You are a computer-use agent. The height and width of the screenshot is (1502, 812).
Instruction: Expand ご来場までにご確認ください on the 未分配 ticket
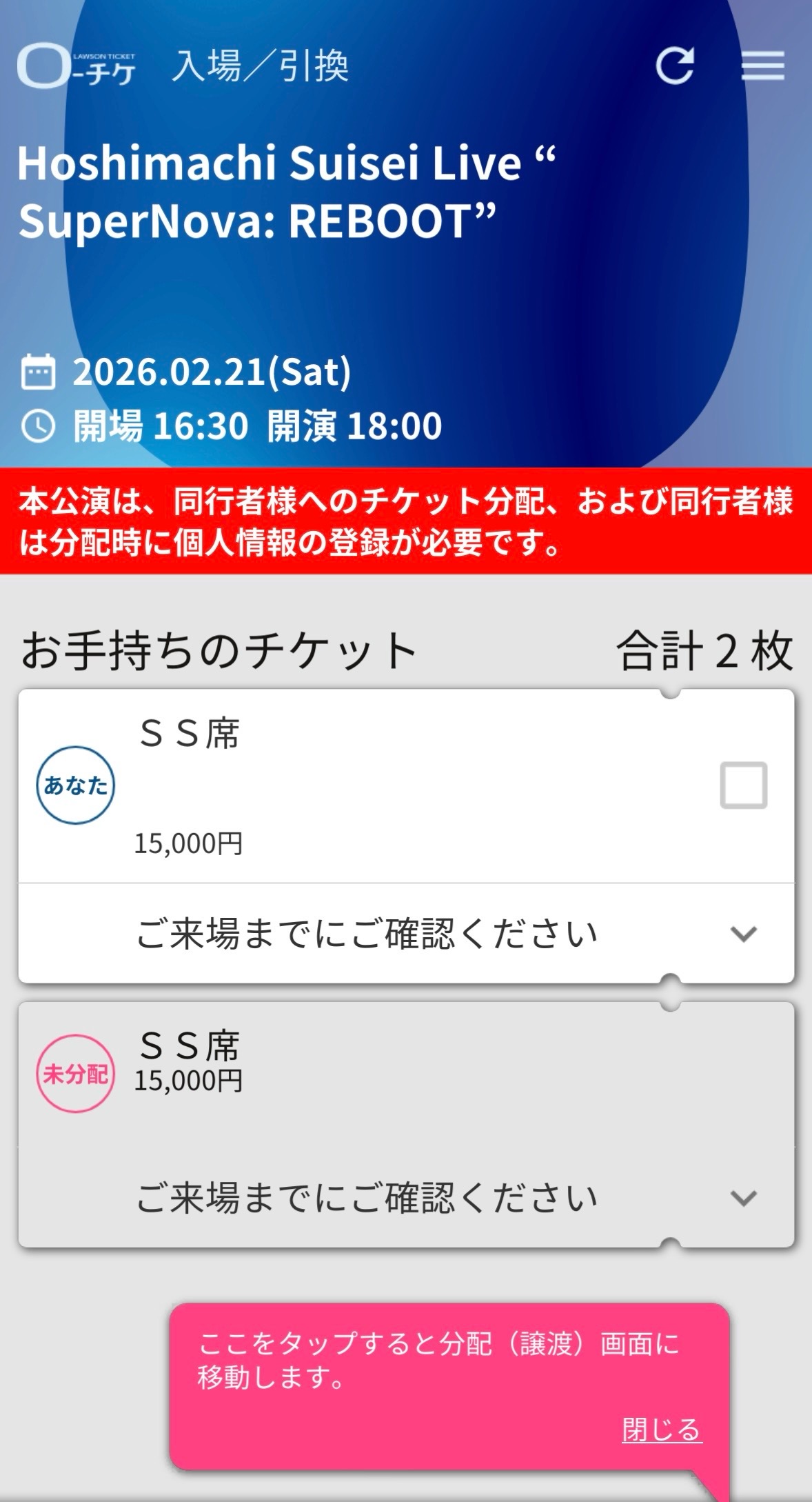(743, 1198)
